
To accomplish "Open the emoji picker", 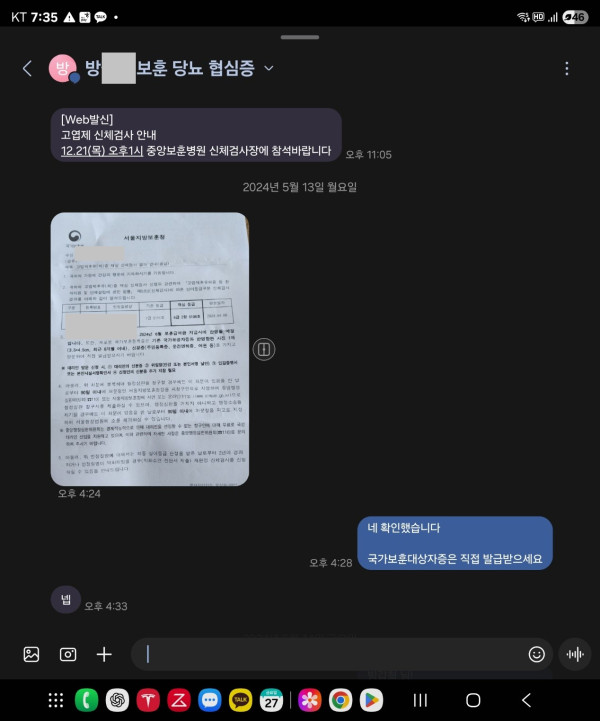I will pyautogui.click(x=537, y=654).
